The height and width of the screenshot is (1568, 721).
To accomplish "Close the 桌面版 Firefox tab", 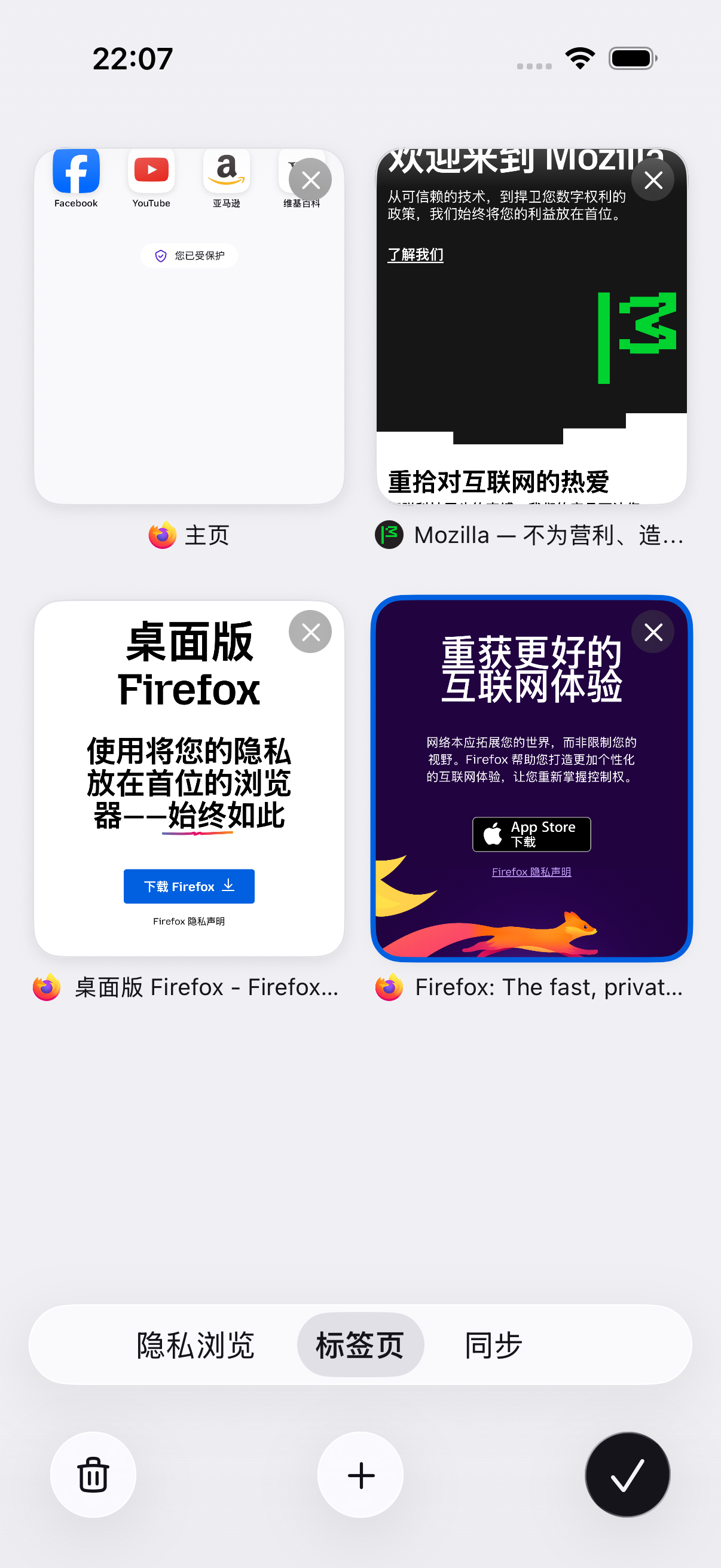I will pyautogui.click(x=310, y=632).
